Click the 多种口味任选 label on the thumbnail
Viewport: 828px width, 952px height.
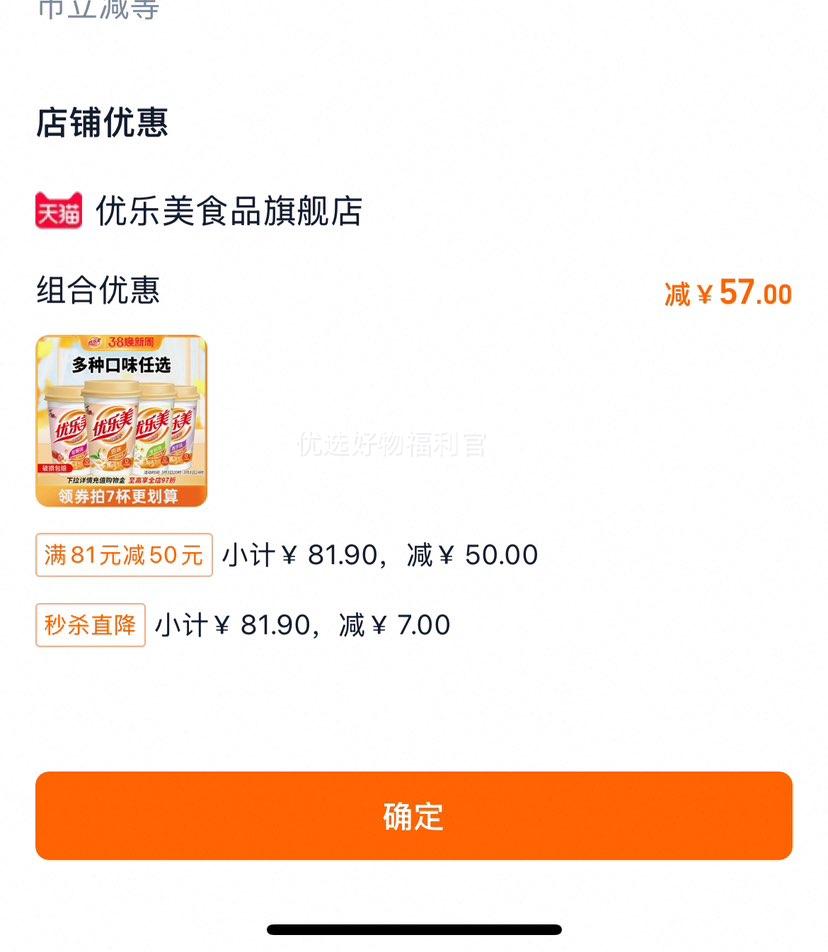pos(121,363)
